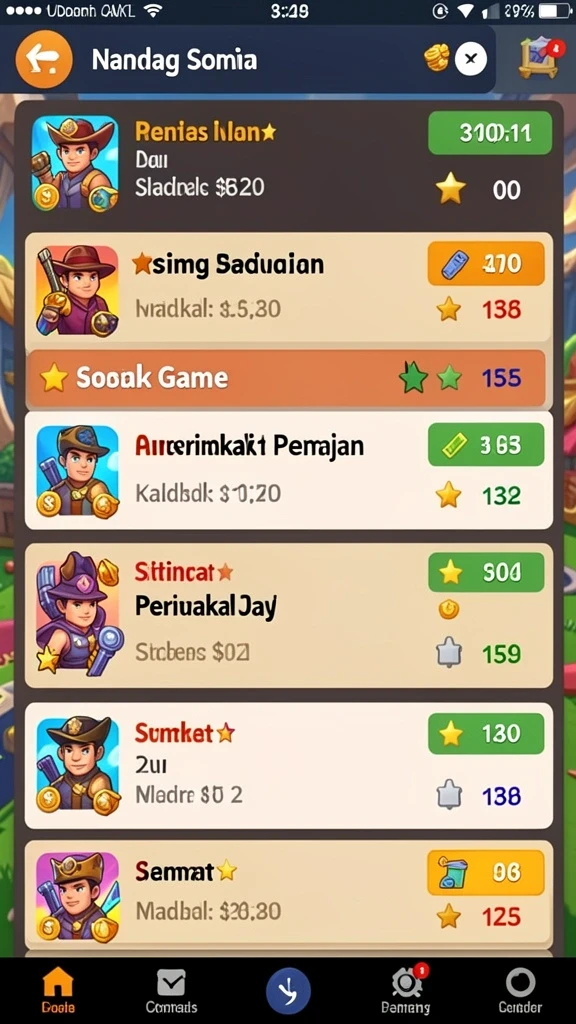Image resolution: width=576 pixels, height=1024 pixels.
Task: Close the screen with the X button
Action: [x=471, y=59]
